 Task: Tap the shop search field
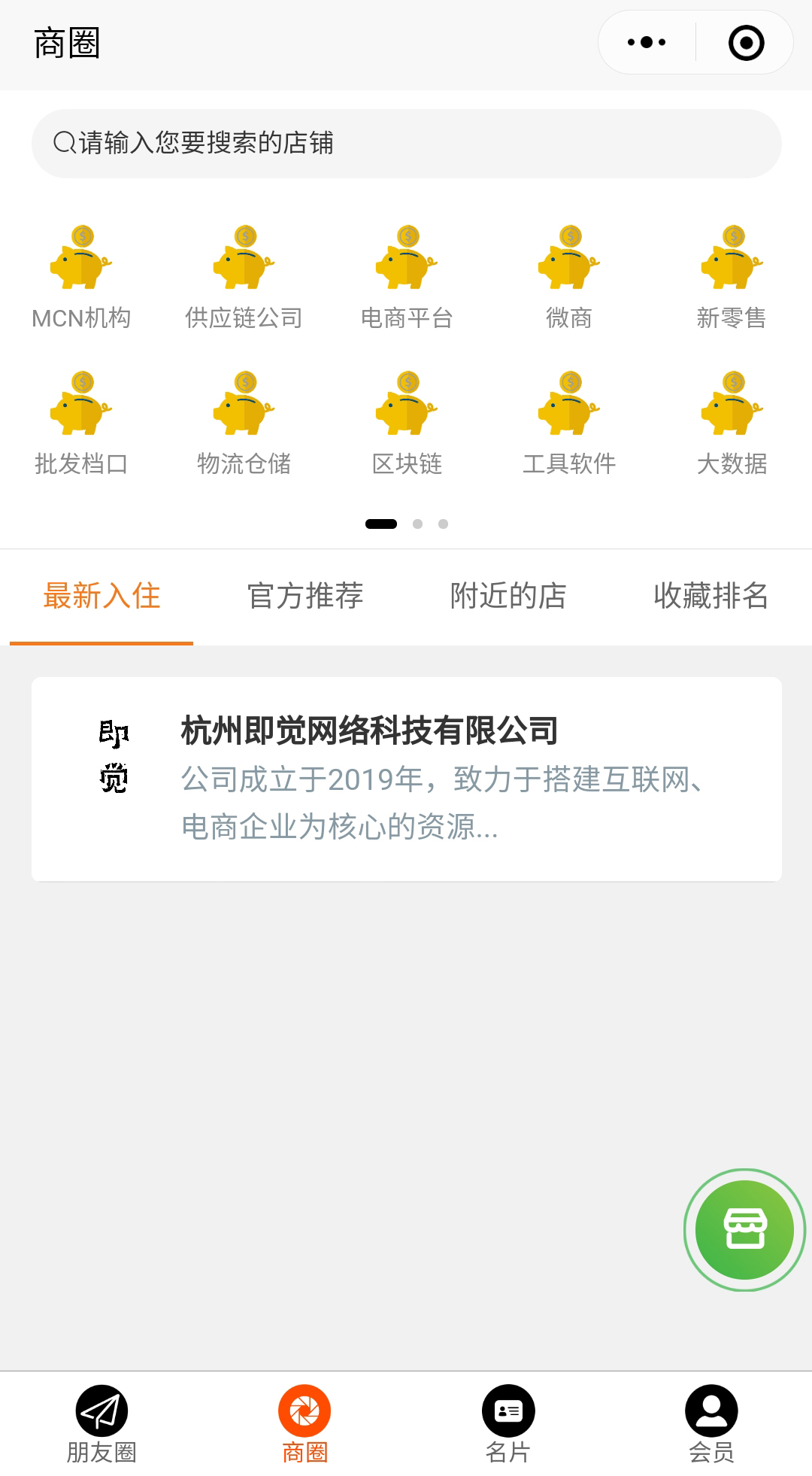(406, 143)
